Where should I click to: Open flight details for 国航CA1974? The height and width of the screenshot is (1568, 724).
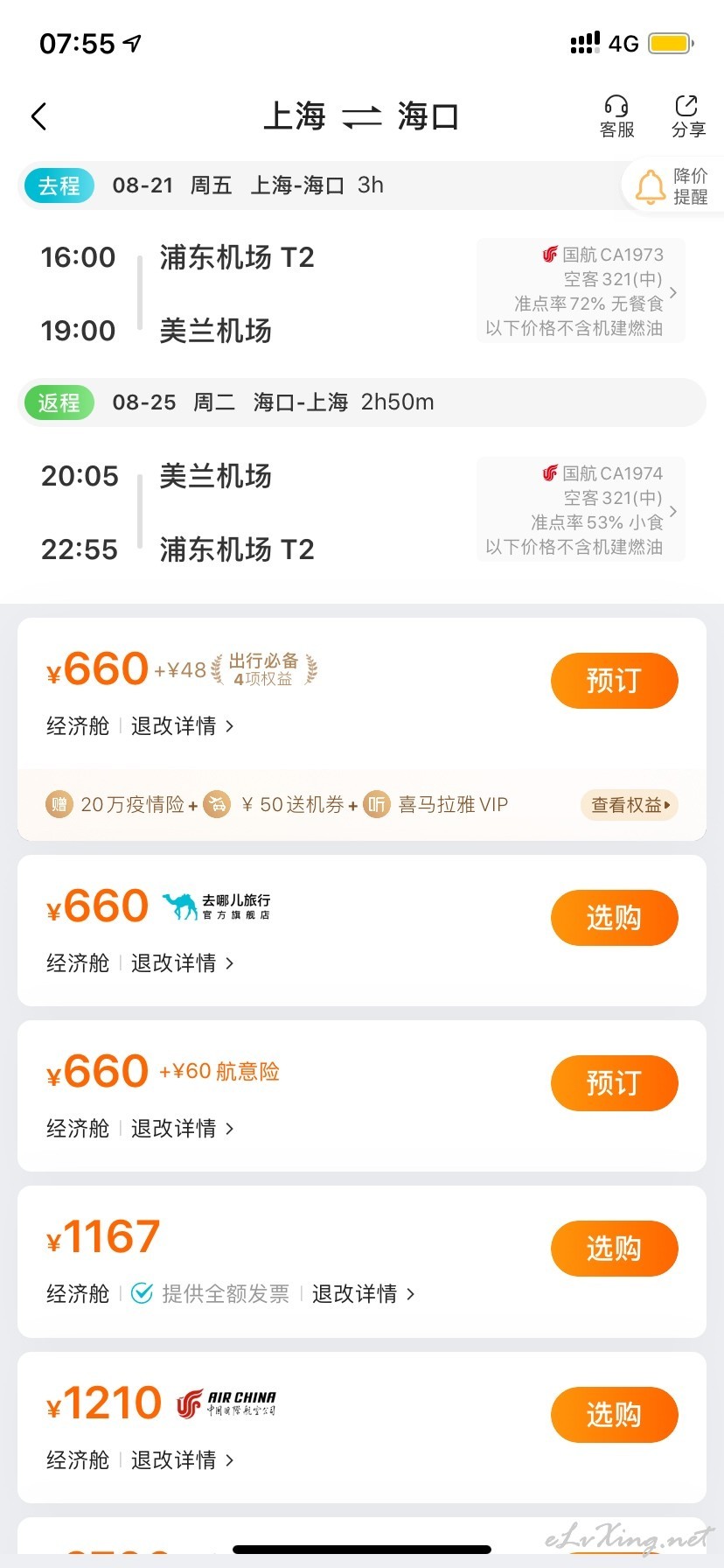[581, 510]
